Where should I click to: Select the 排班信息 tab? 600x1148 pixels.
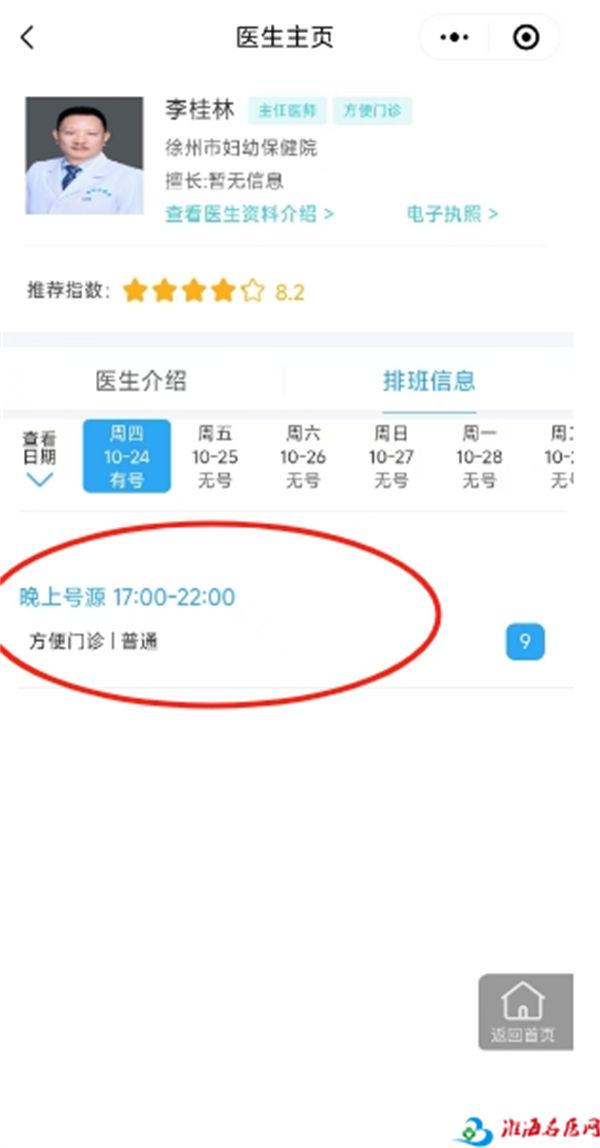coord(430,381)
